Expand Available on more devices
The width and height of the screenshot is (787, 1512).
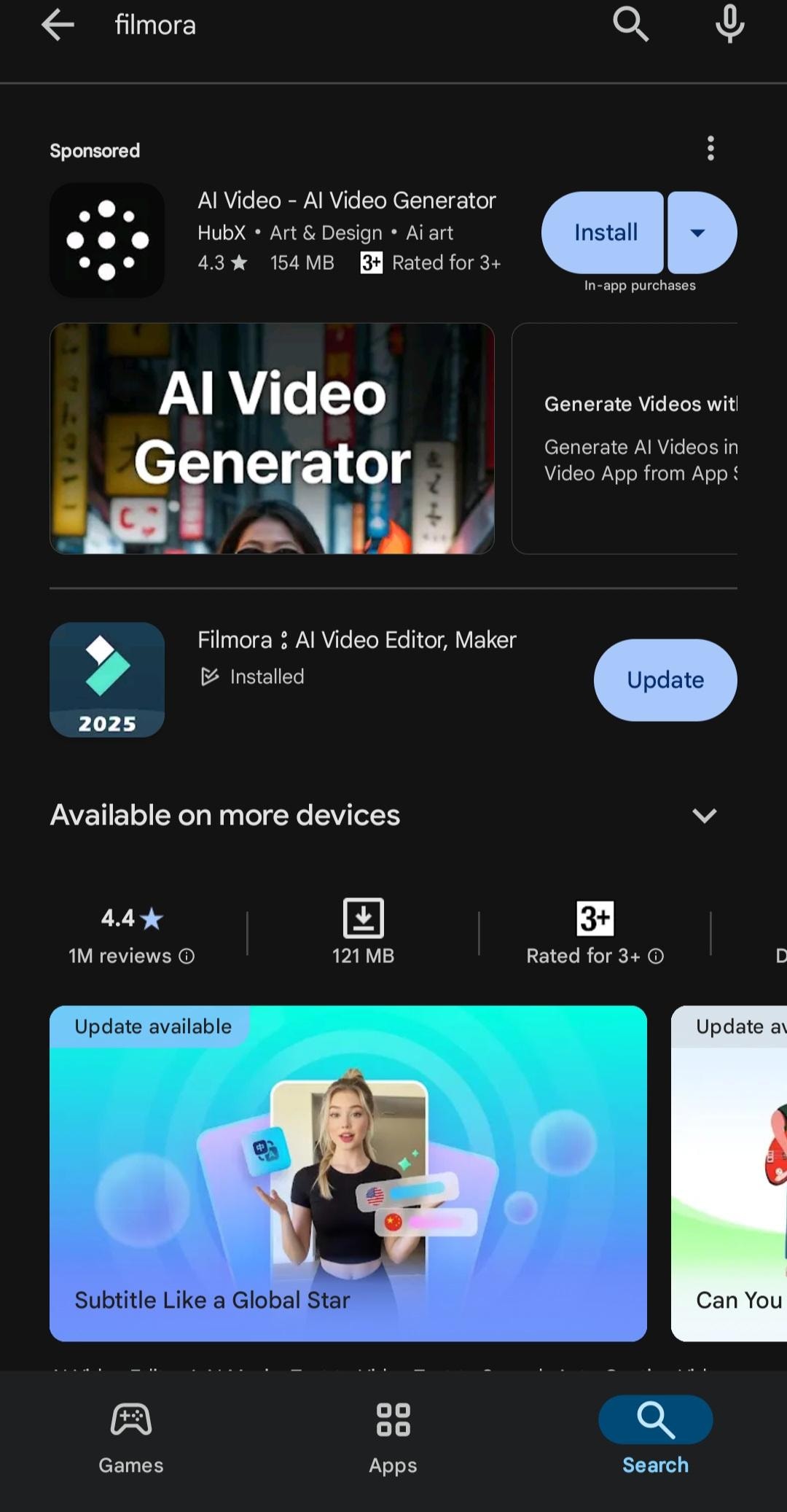point(704,815)
